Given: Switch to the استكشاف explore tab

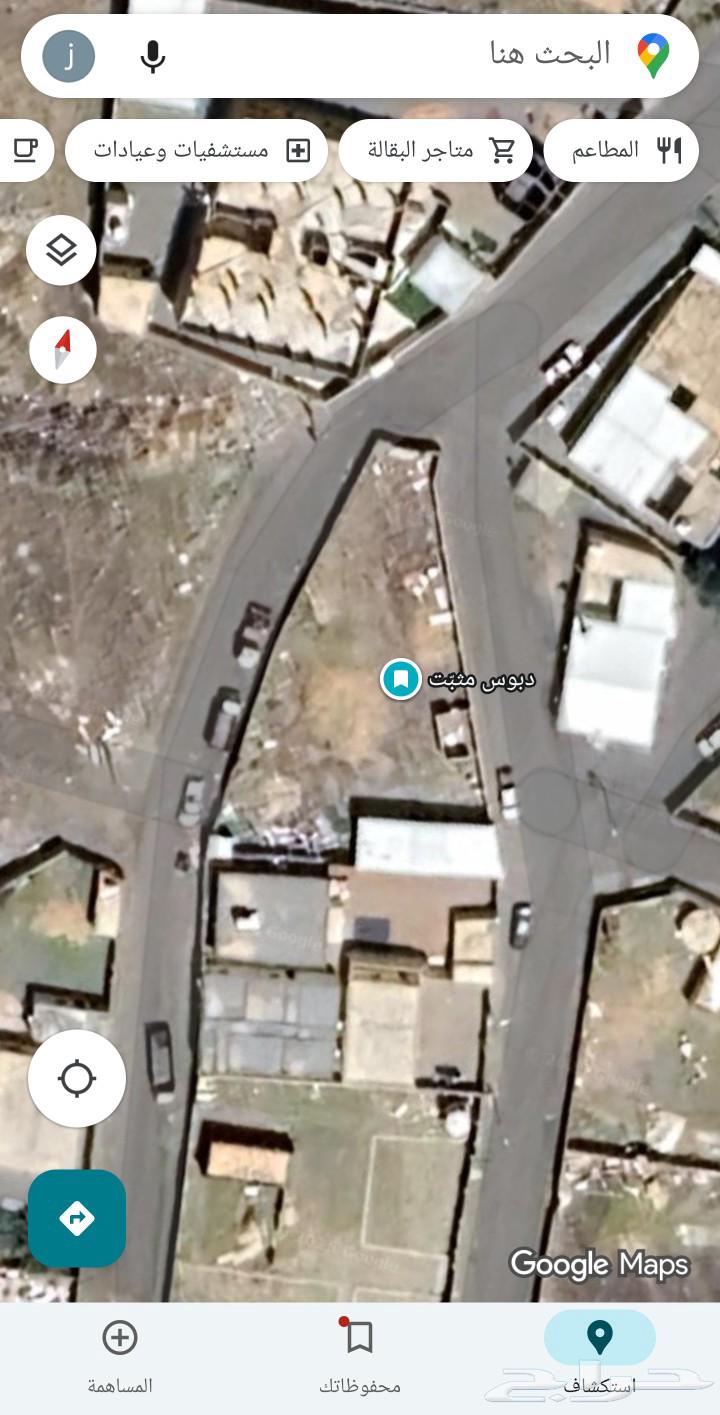Looking at the screenshot, I should coord(599,1354).
